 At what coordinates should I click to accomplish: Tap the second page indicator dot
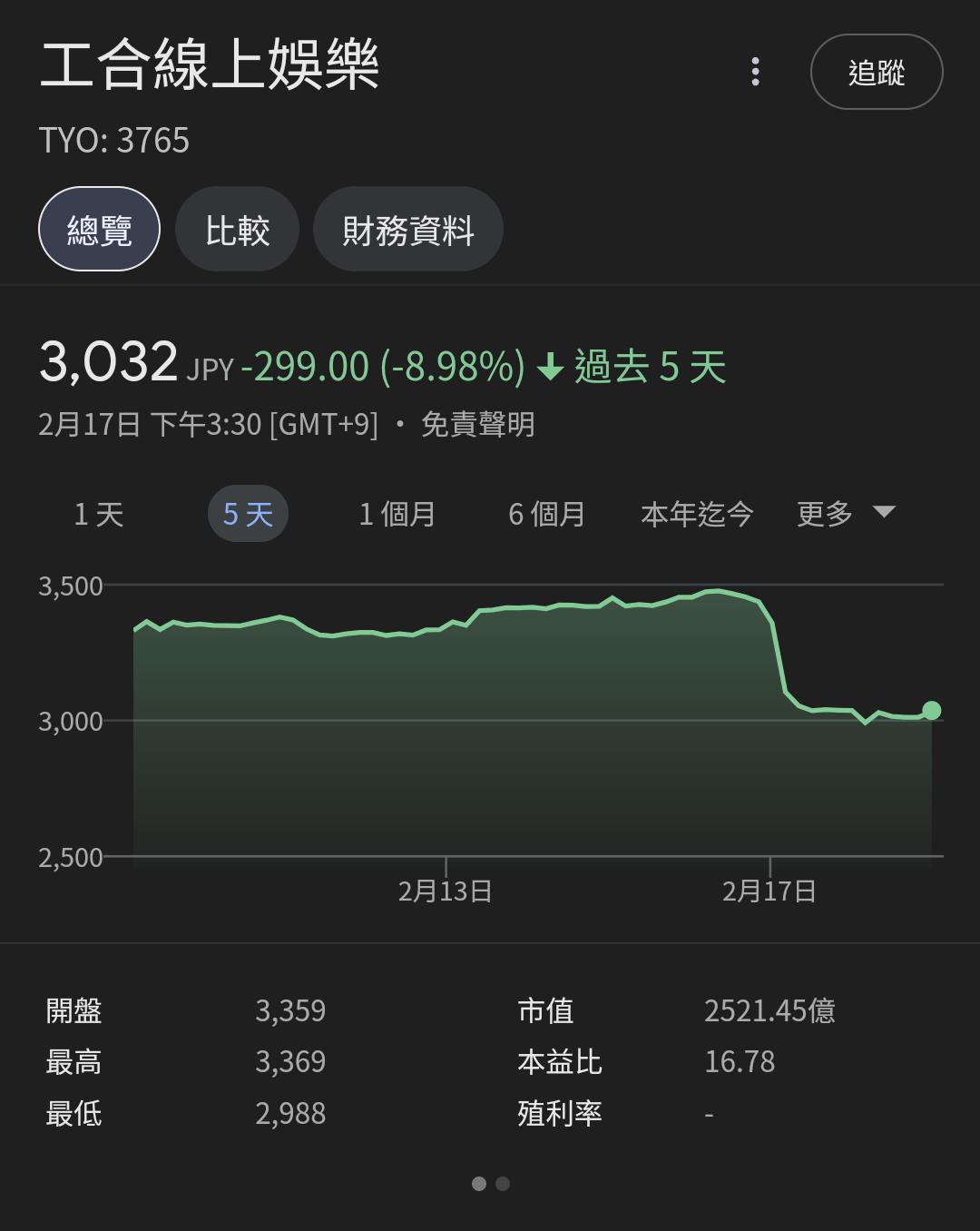pos(503,1184)
